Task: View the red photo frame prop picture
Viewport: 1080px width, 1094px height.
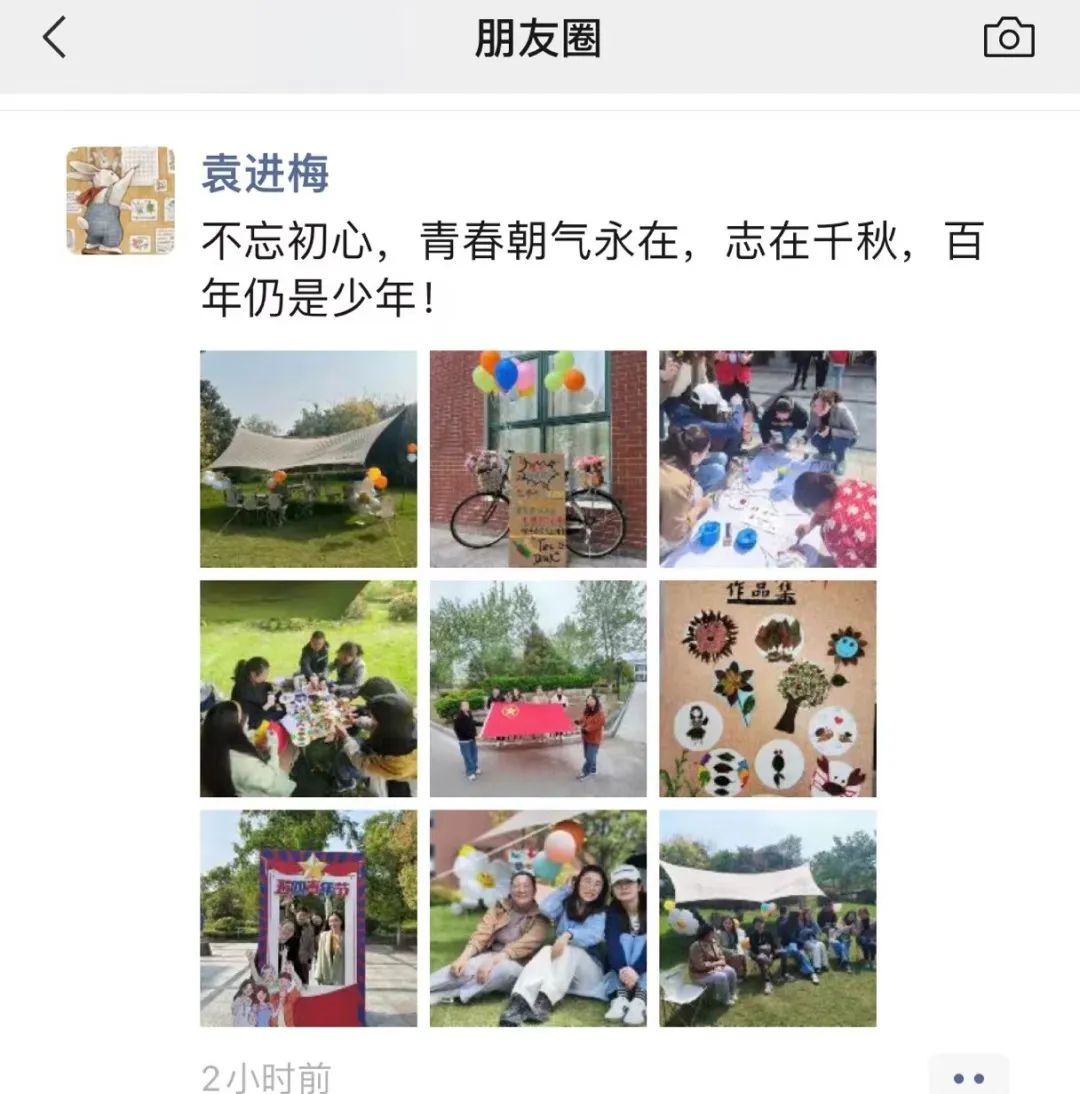Action: (308, 918)
